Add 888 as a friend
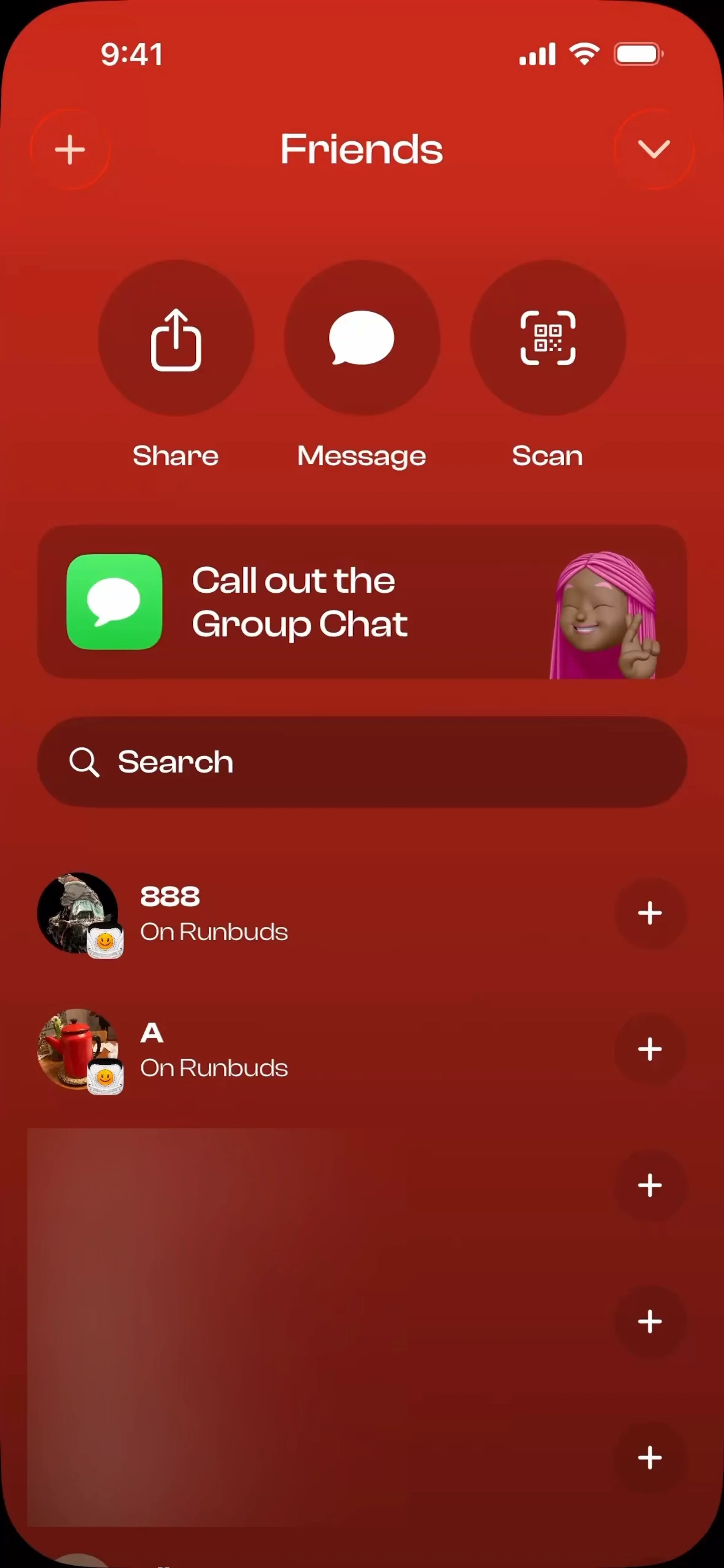This screenshot has width=724, height=1568. point(650,913)
